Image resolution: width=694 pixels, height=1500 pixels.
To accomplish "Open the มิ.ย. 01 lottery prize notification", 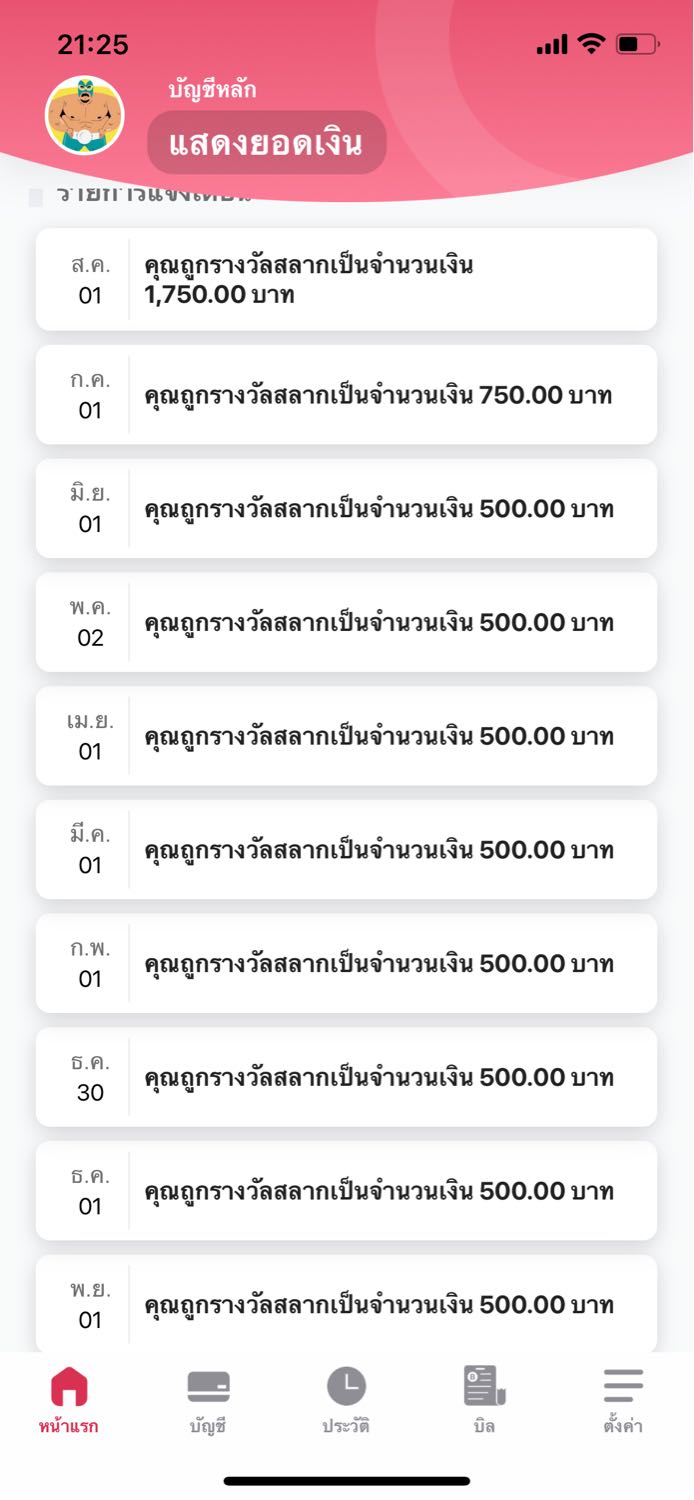I will (346, 509).
